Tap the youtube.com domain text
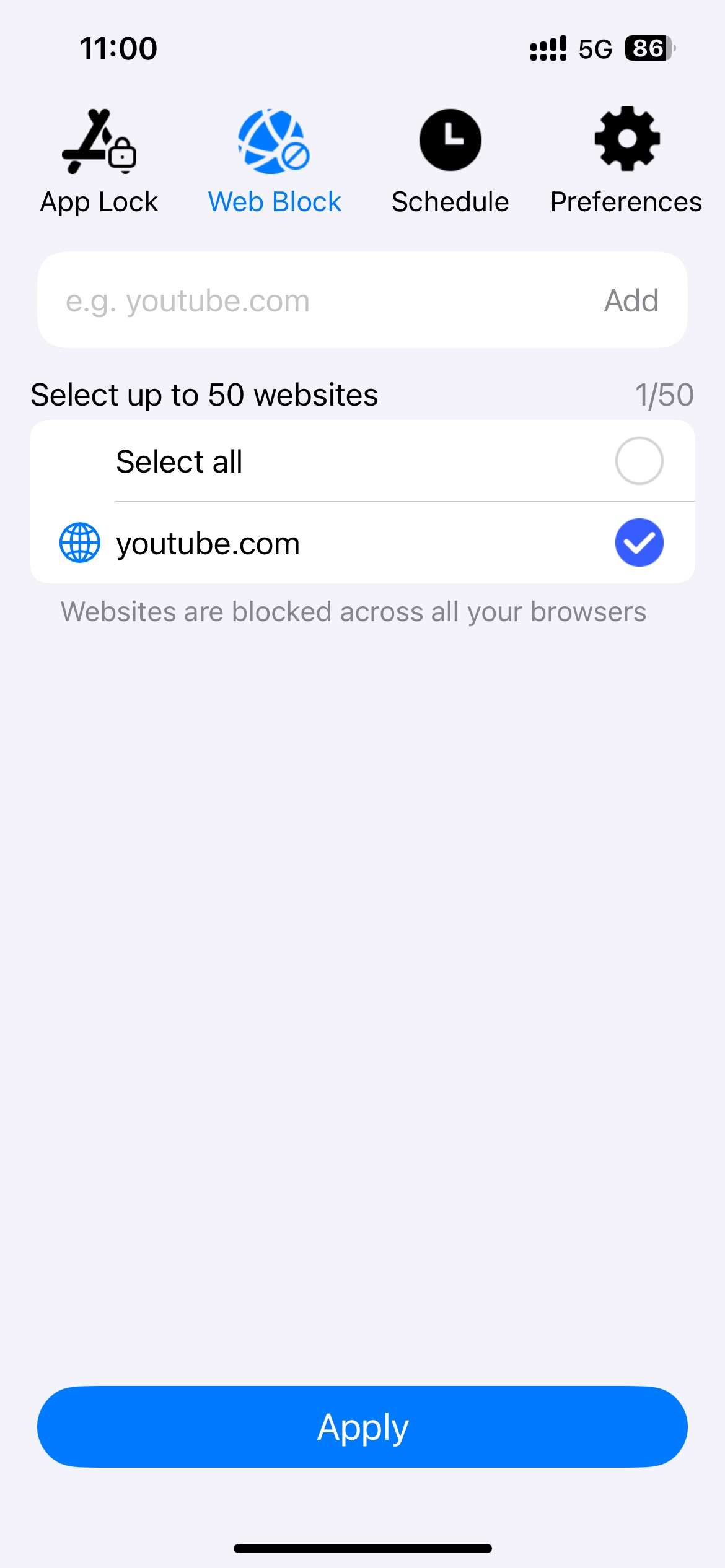 208,542
